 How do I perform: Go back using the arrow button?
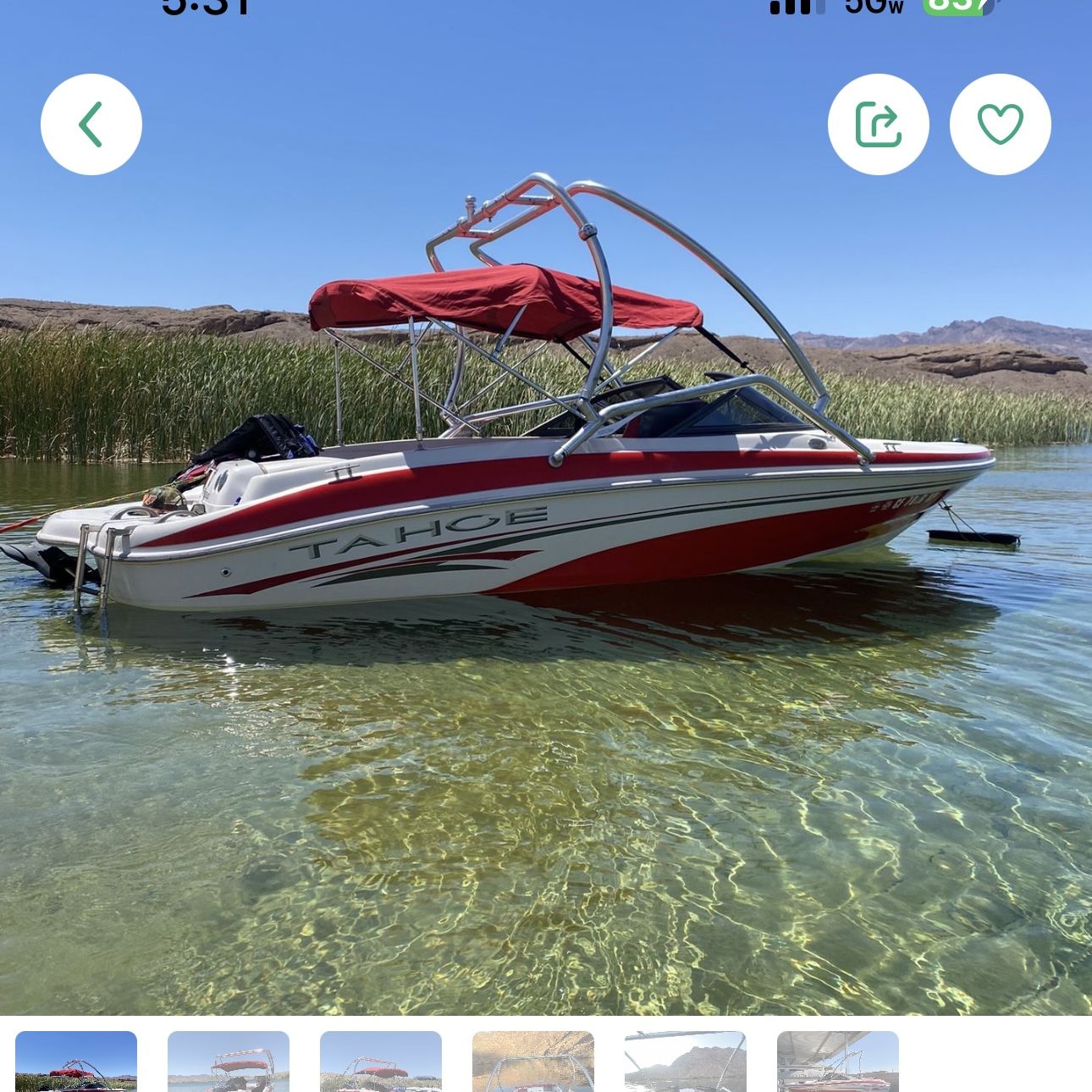[91, 124]
